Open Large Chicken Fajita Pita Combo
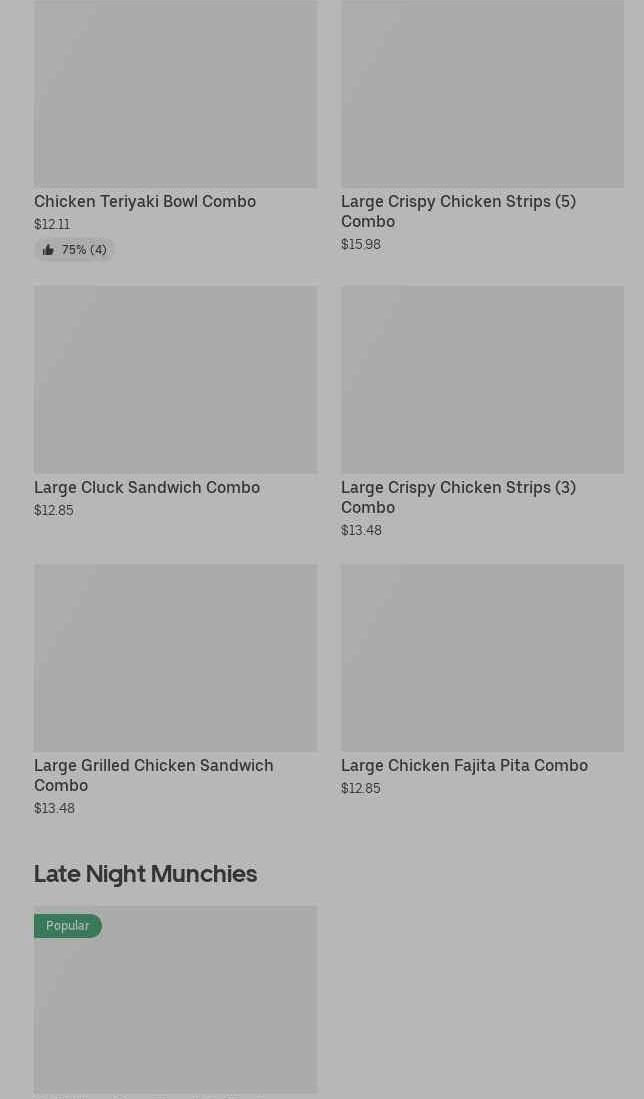 click(482, 681)
